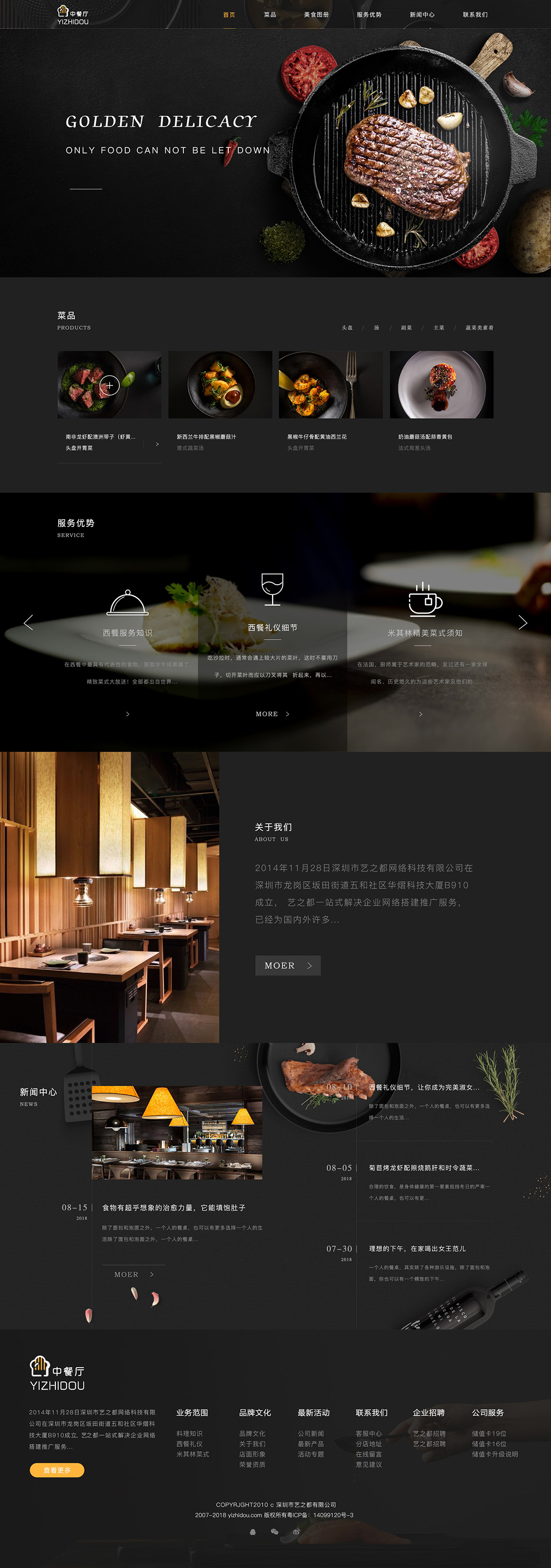The height and width of the screenshot is (1568, 551).
Task: Open the 新西兰牛排配黑椒蘑菇汁 dish card
Action: click(220, 385)
